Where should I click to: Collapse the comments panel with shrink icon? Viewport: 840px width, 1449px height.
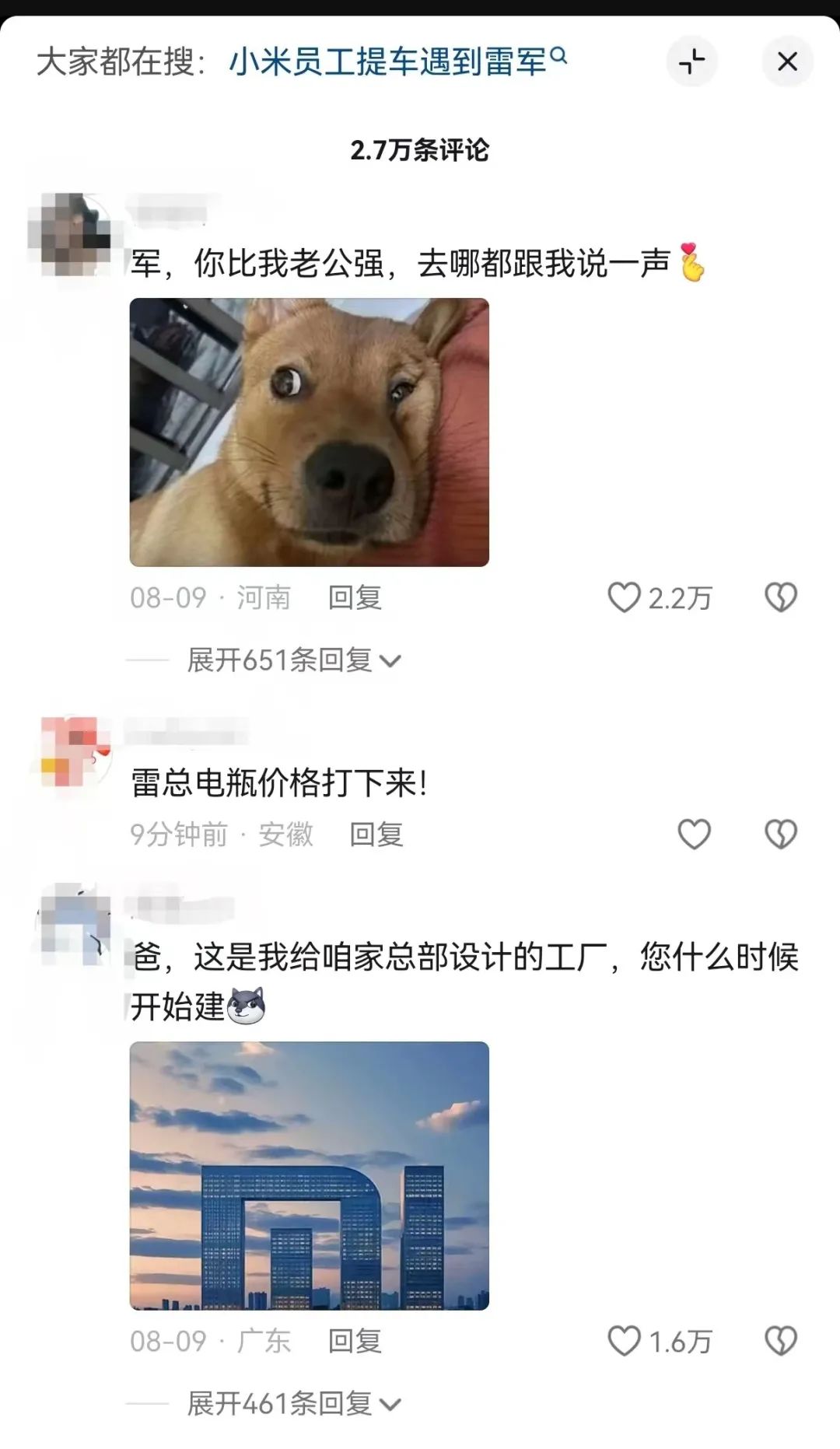point(691,61)
